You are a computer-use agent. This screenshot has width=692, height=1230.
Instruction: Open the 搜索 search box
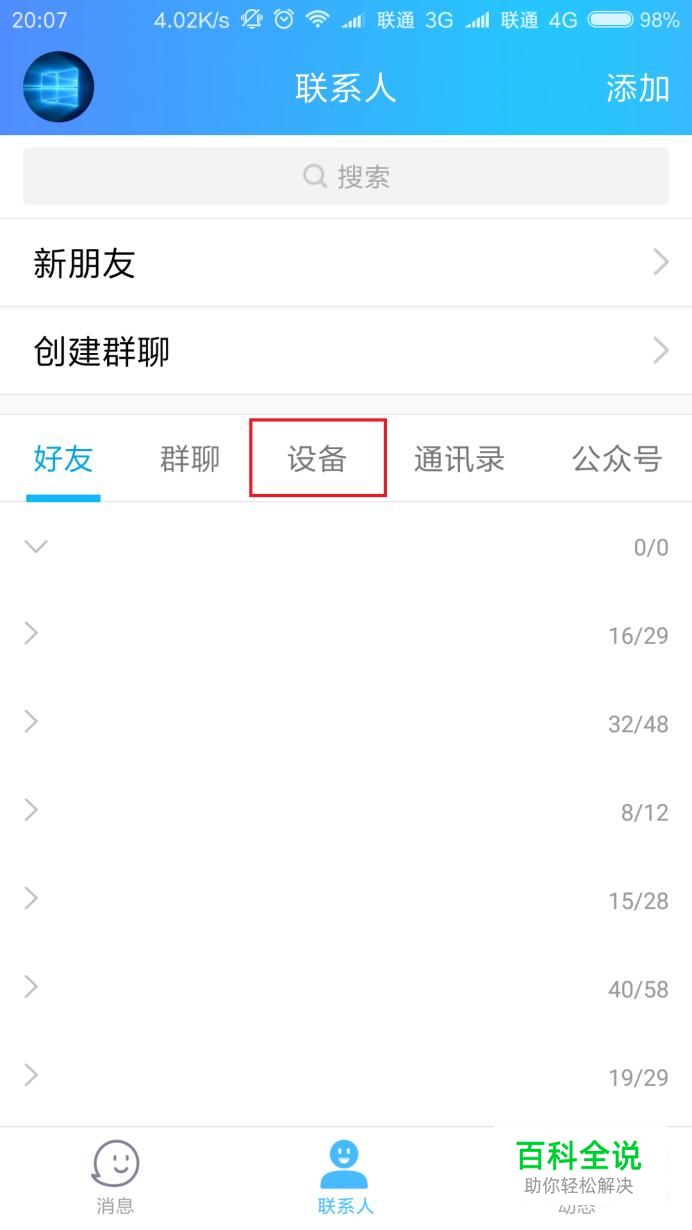point(346,177)
